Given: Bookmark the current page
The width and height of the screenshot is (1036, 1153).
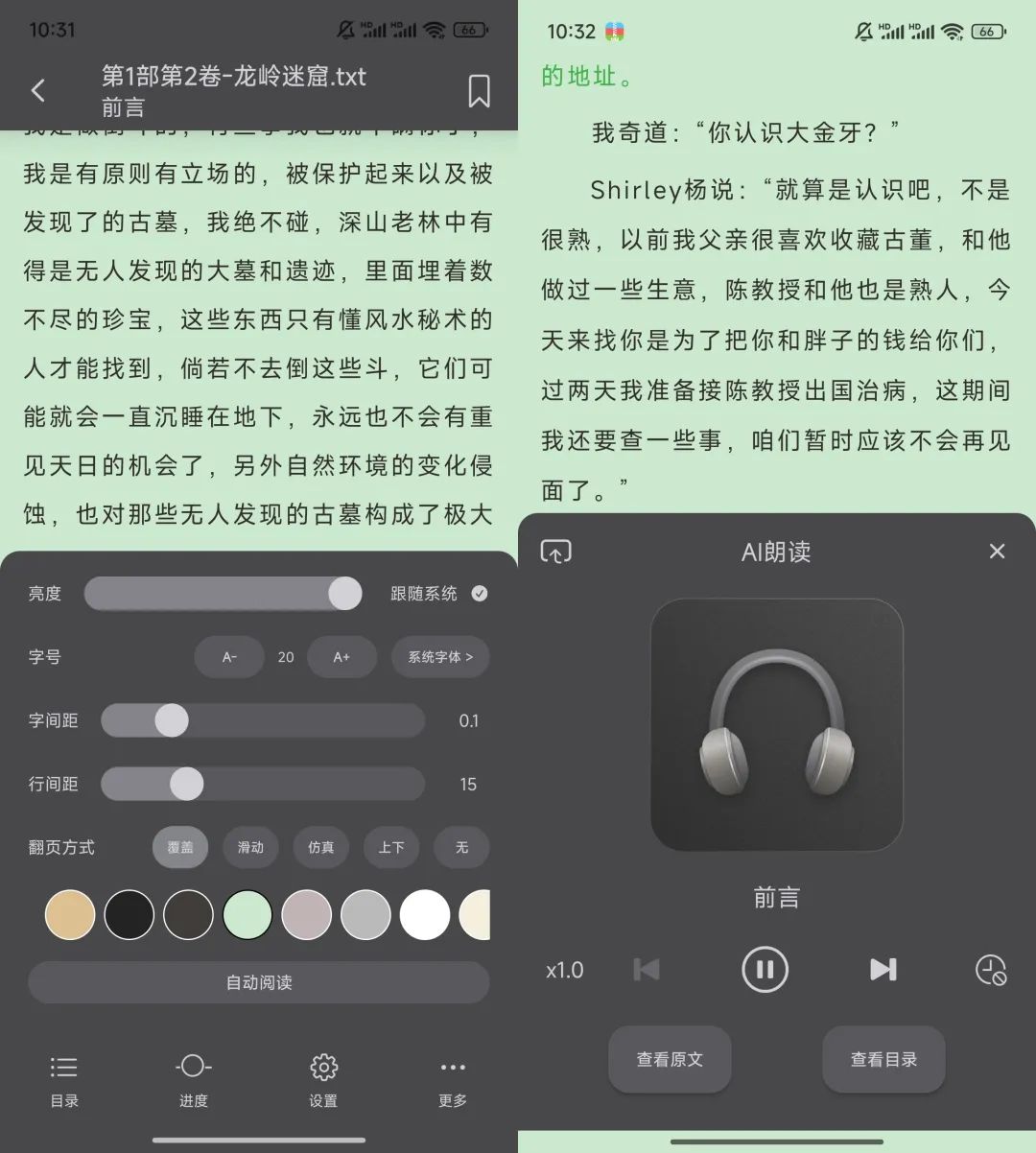Looking at the screenshot, I should pyautogui.click(x=479, y=91).
